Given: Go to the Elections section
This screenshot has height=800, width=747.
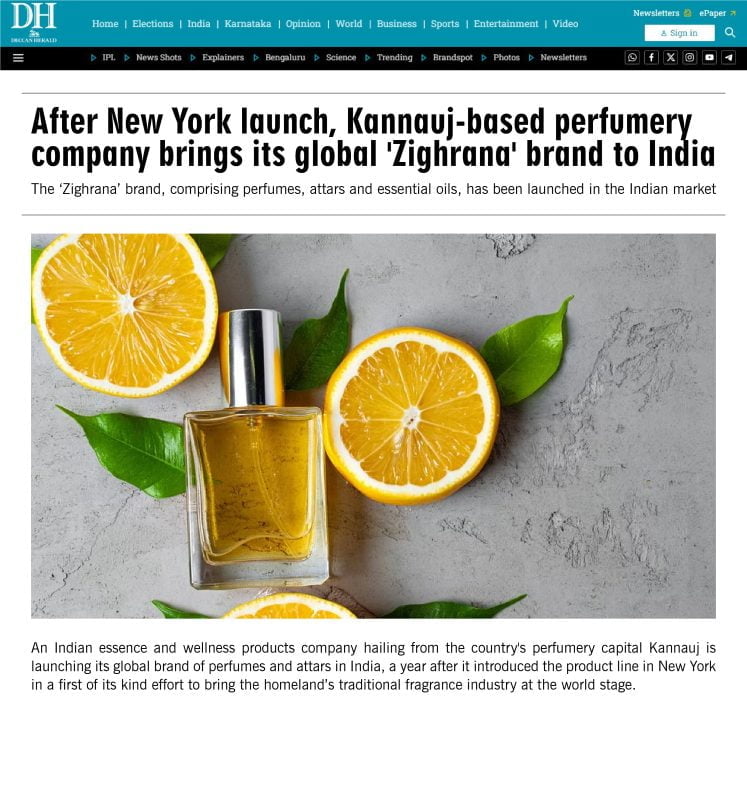Looking at the screenshot, I should tap(153, 24).
